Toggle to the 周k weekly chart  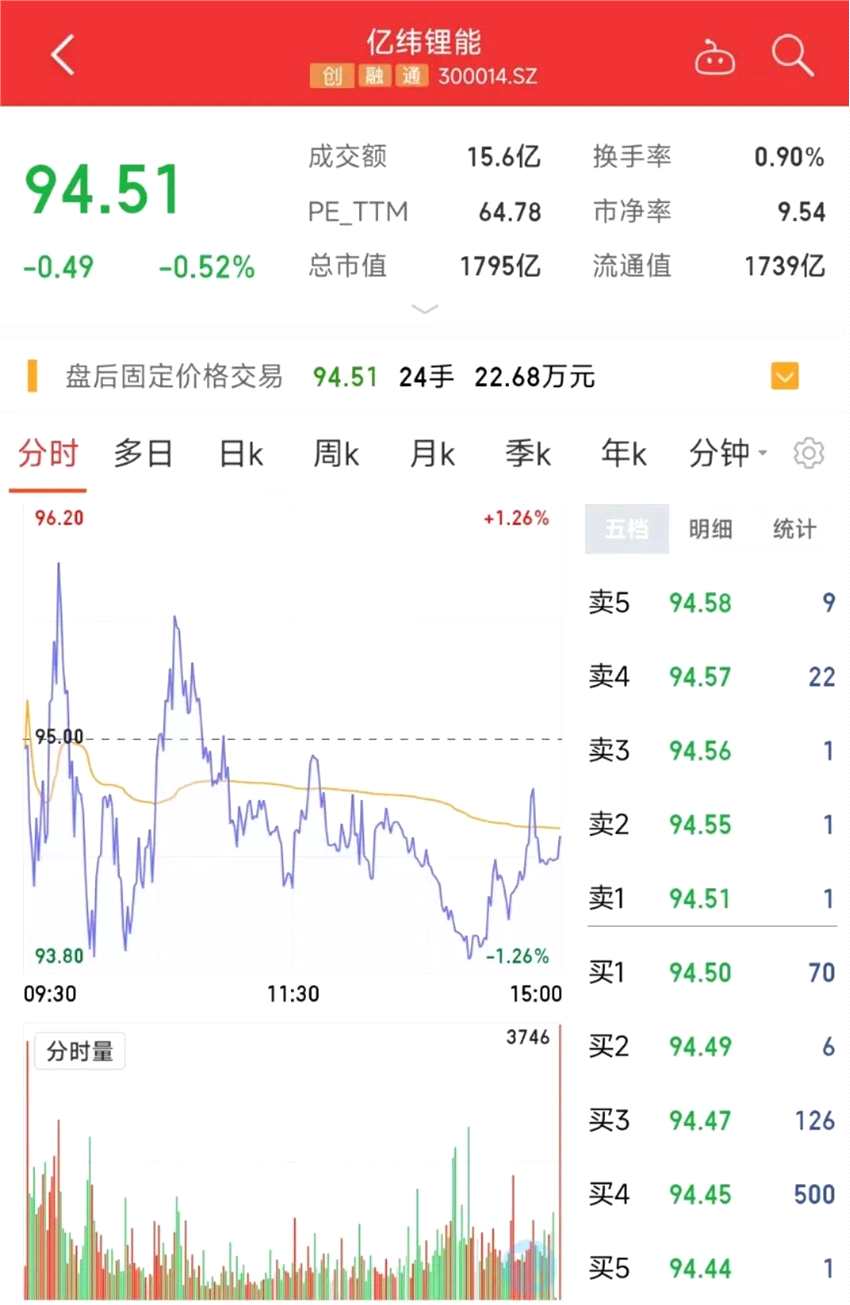334,453
